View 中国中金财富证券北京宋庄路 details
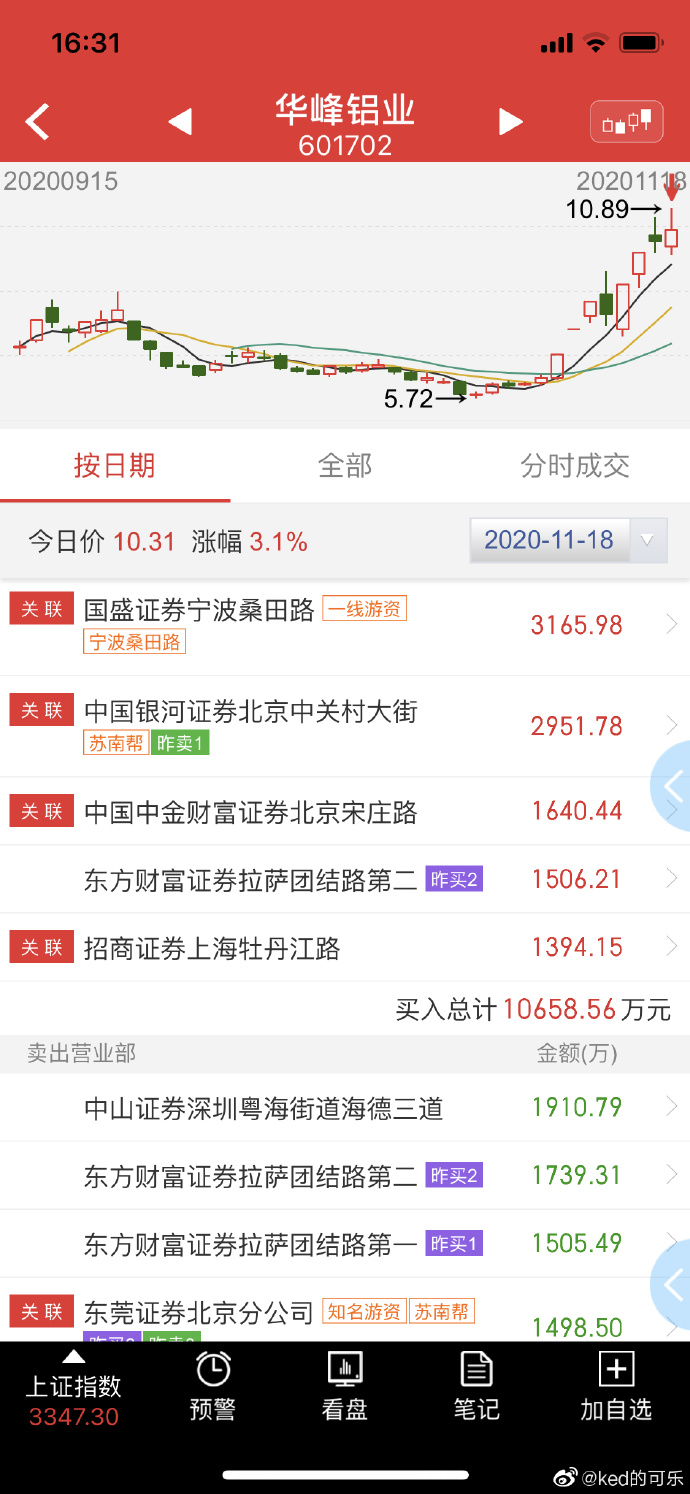Screen dimensions: 690x1494 point(345,811)
